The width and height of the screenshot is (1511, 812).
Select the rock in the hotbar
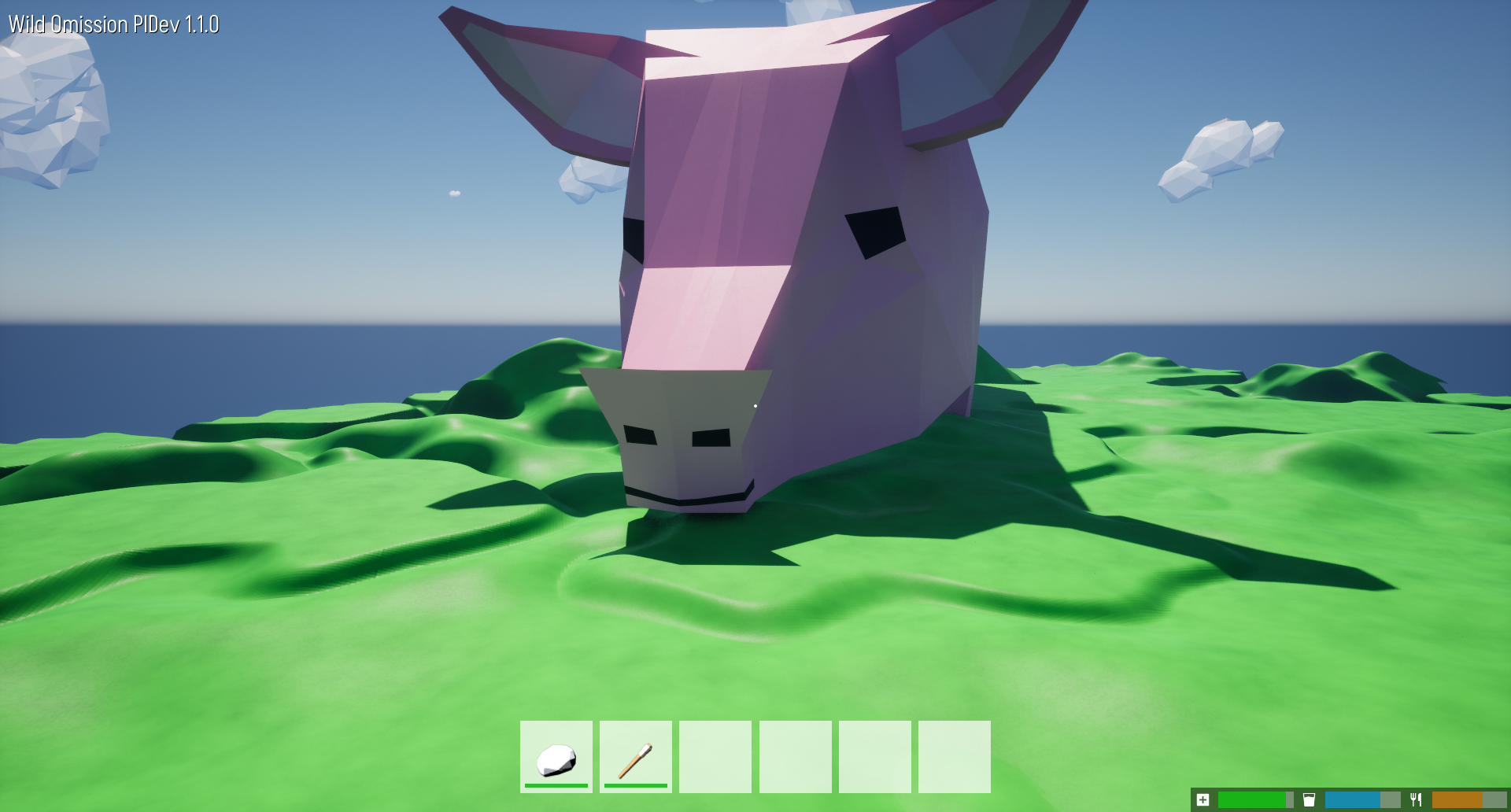[x=556, y=757]
